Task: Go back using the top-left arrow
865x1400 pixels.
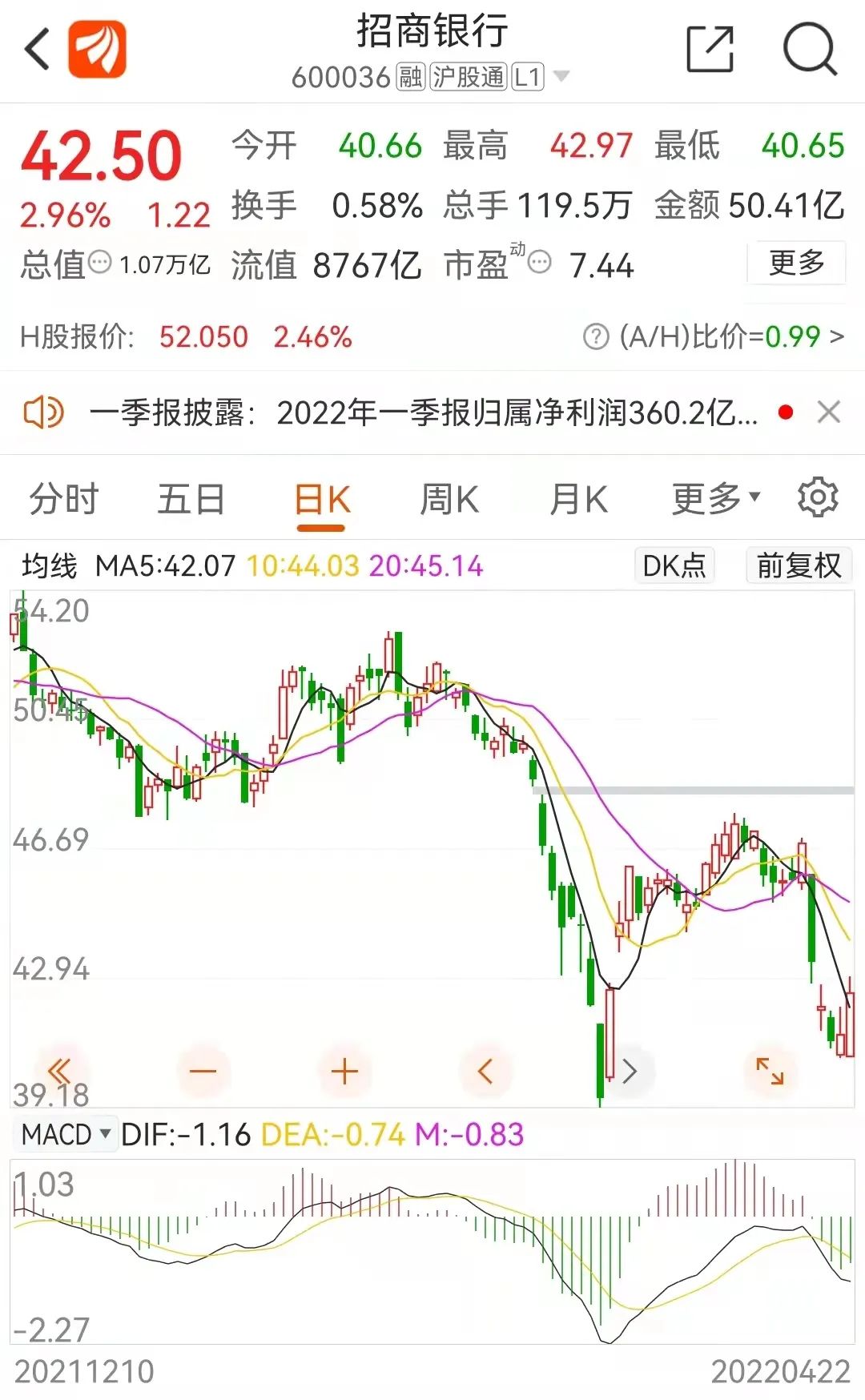Action: click(x=38, y=50)
